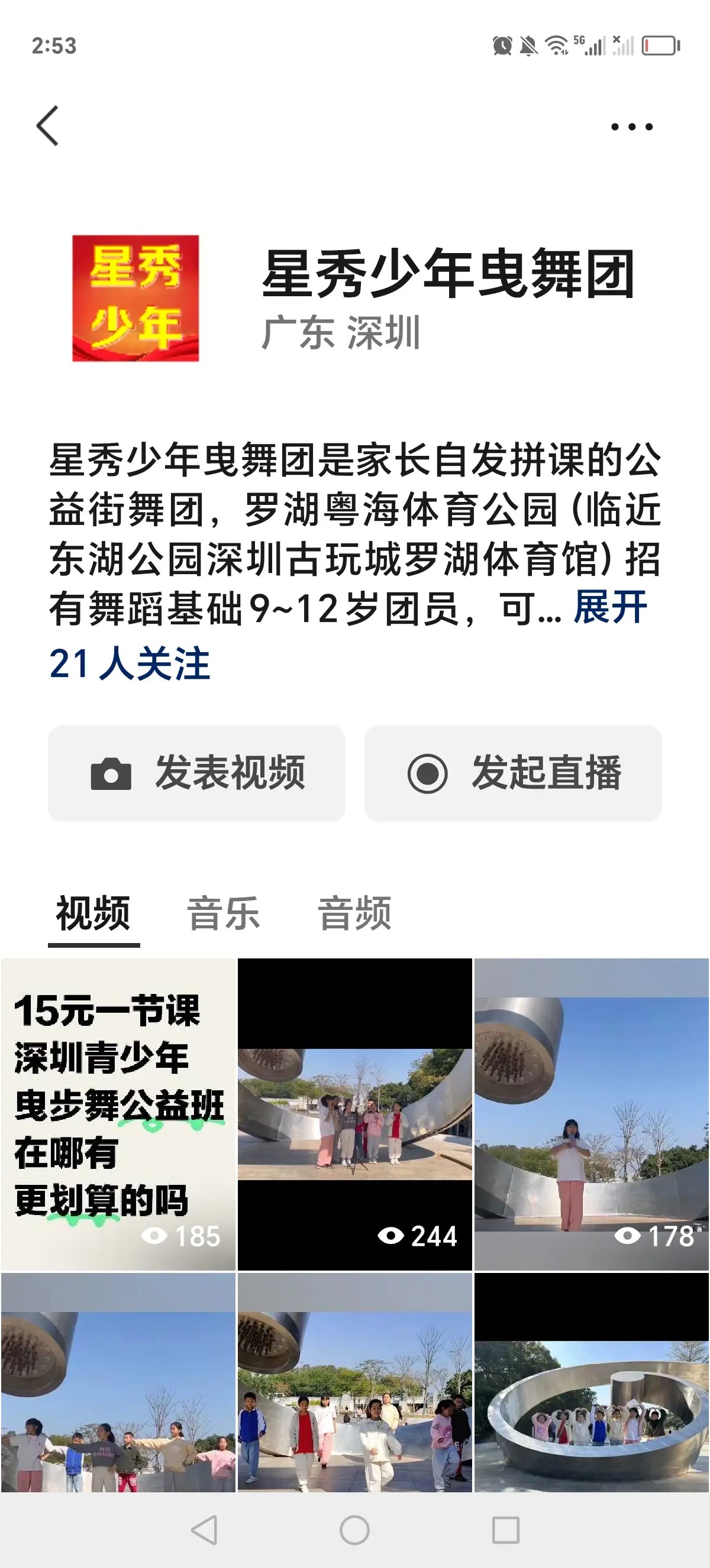This screenshot has height=1568, width=710.
Task: Switch to the 音频 tab
Action: point(354,913)
